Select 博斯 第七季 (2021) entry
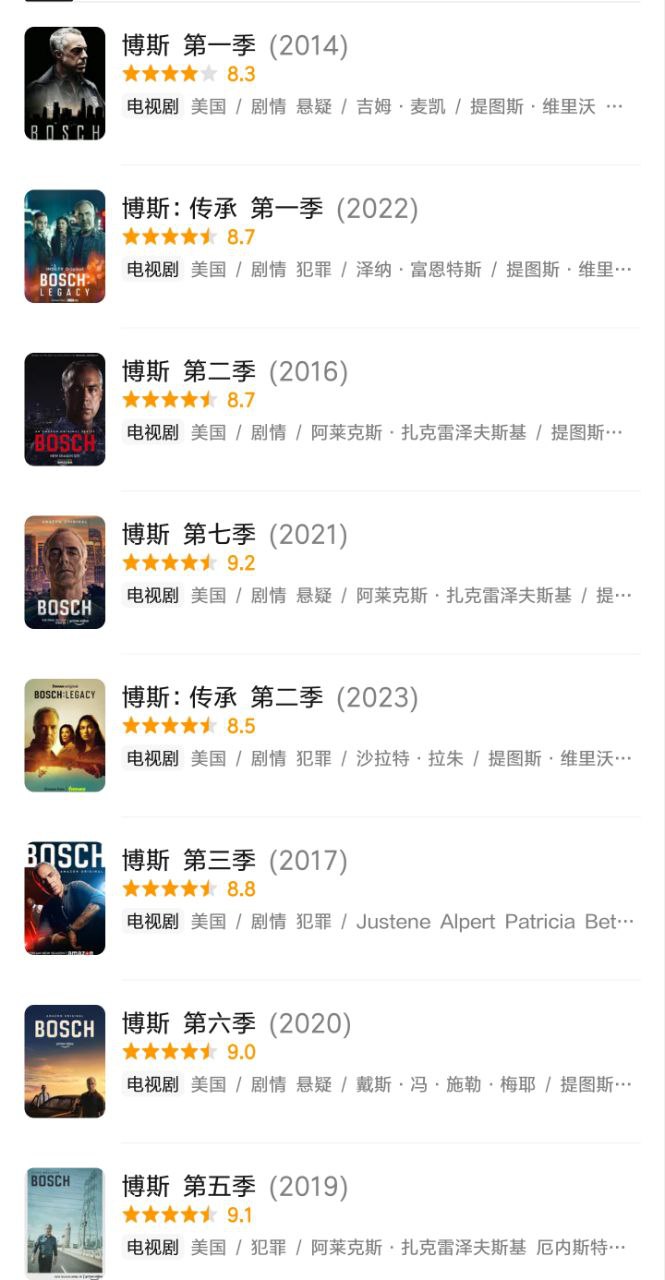This screenshot has width=665, height=1280. point(332,572)
